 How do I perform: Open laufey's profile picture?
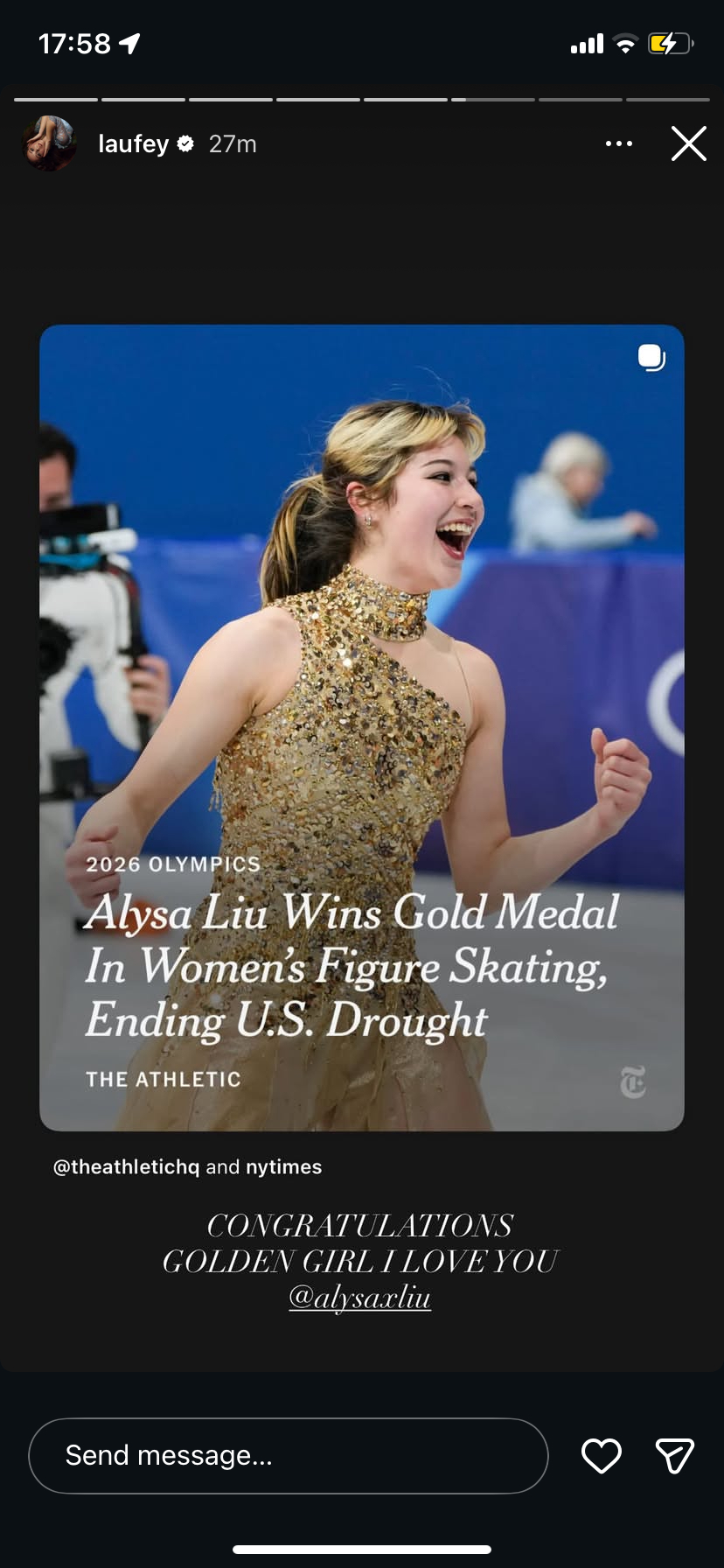[49, 143]
